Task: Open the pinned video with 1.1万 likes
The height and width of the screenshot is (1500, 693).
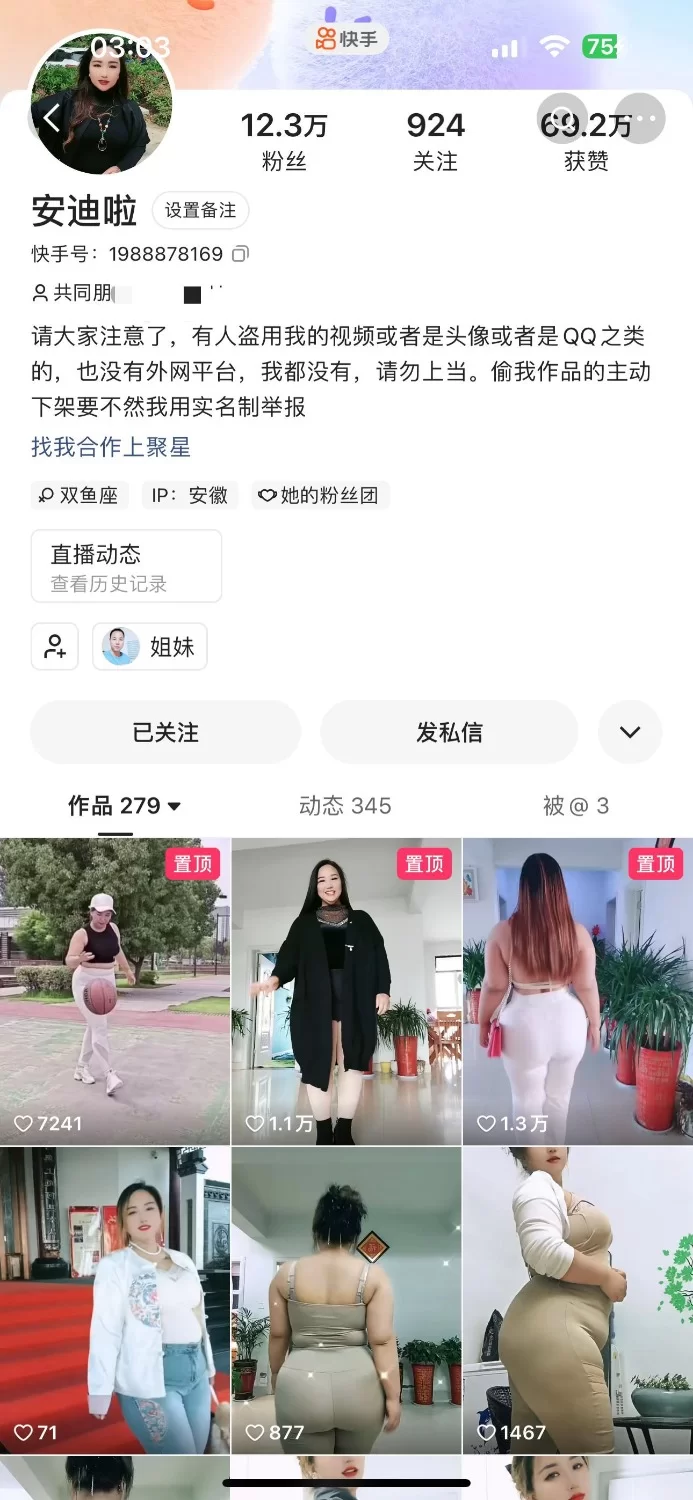Action: [x=346, y=990]
